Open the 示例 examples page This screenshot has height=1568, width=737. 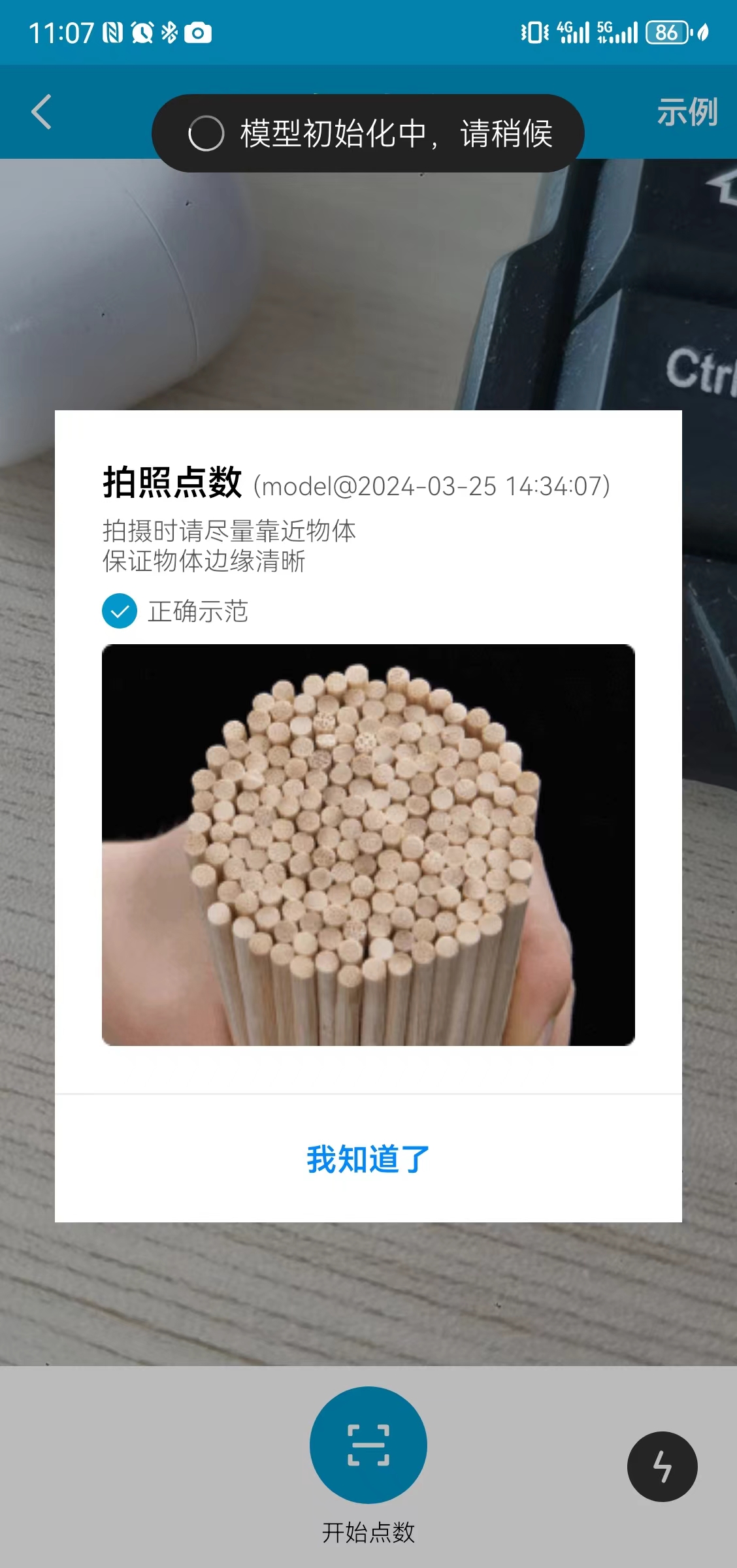[687, 112]
